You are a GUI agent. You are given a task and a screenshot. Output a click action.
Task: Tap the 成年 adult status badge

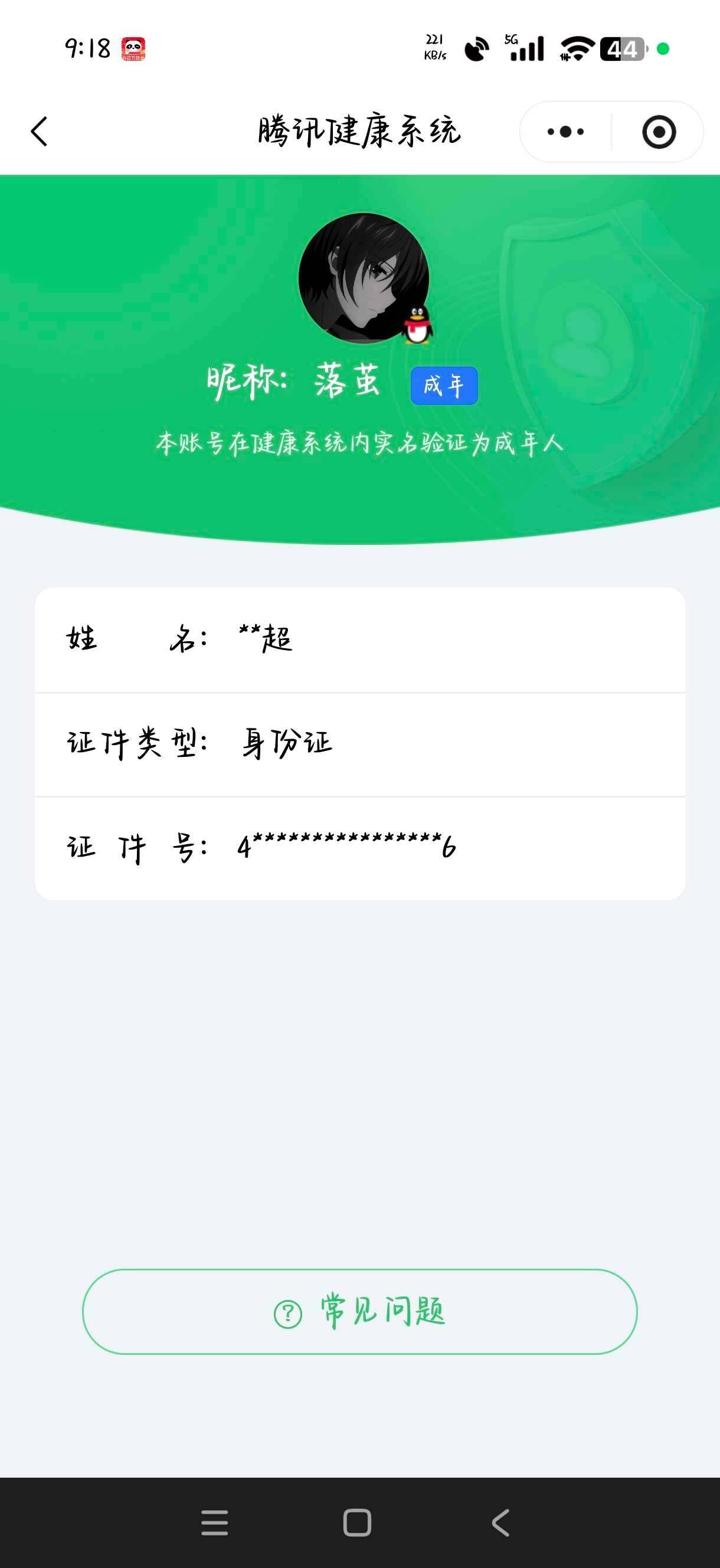pos(444,386)
